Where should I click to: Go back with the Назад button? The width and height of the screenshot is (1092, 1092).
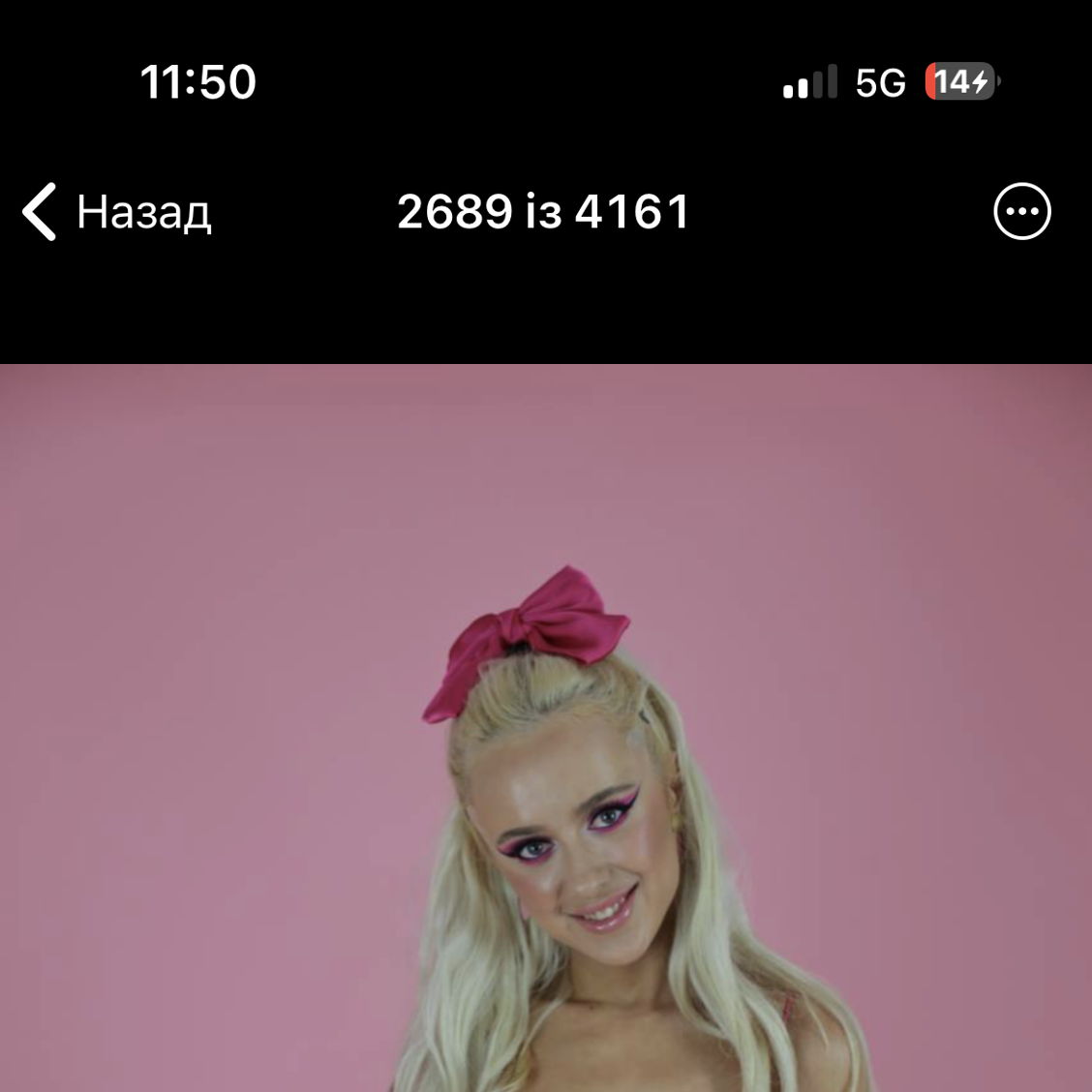[116, 211]
